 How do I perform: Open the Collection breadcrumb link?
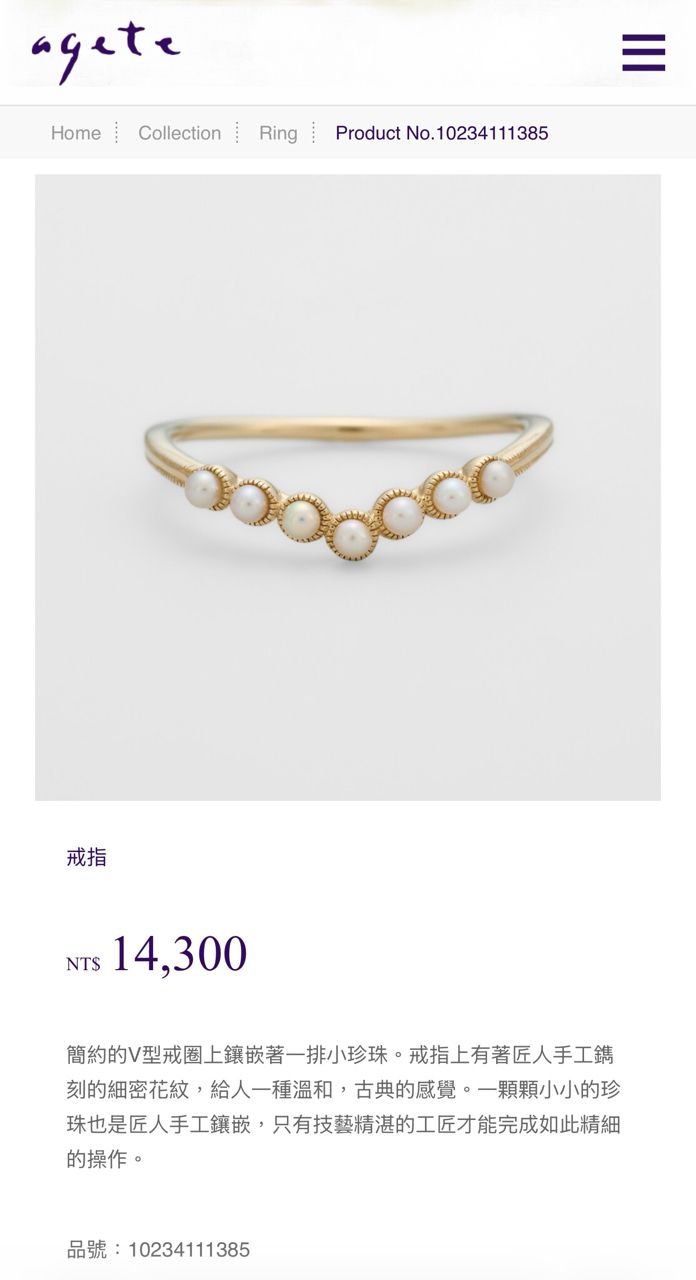[x=179, y=133]
